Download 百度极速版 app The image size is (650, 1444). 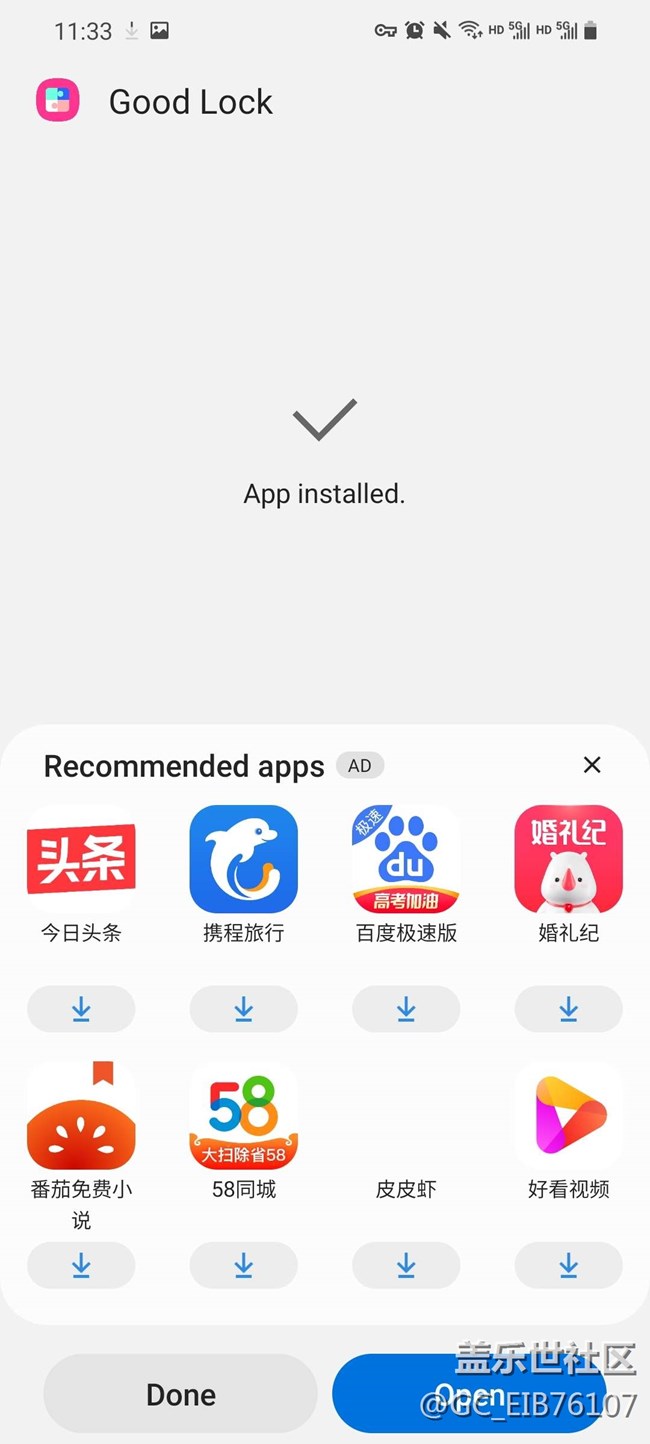click(x=406, y=1009)
